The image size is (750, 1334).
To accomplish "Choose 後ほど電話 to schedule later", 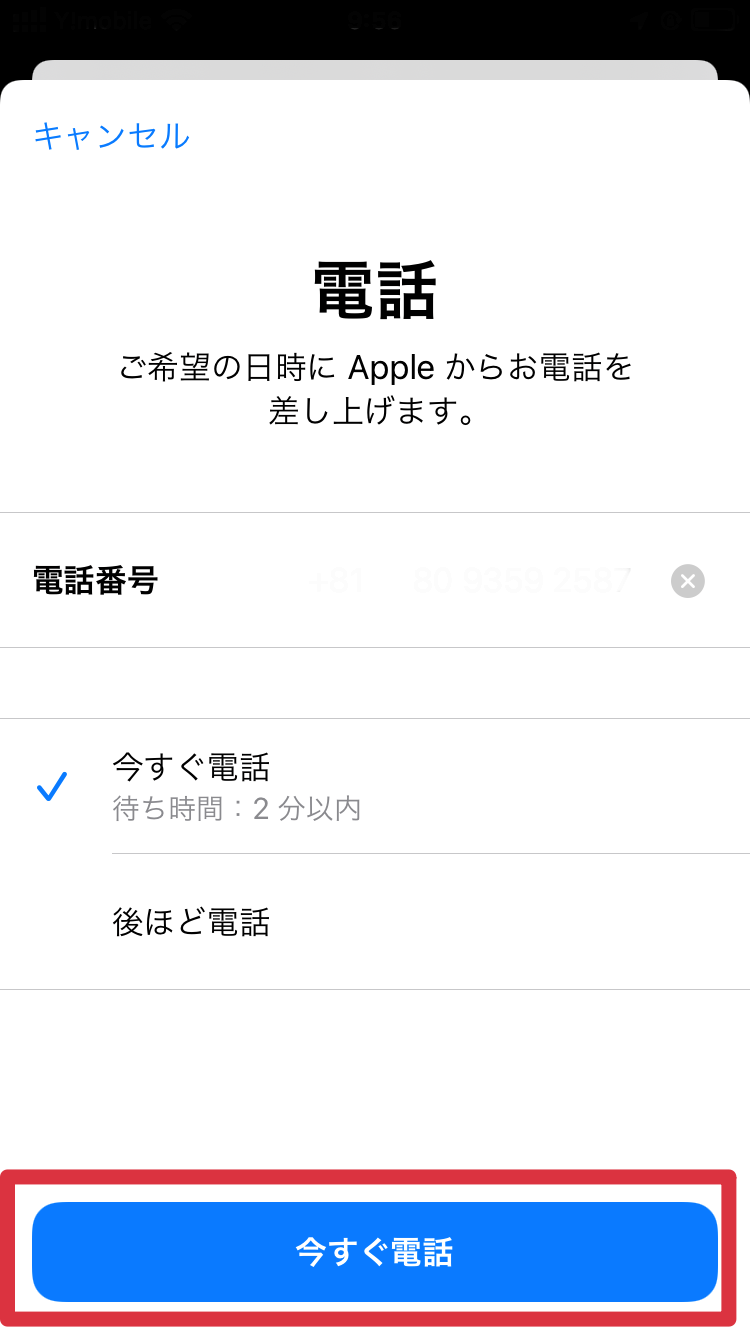I will click(x=375, y=922).
